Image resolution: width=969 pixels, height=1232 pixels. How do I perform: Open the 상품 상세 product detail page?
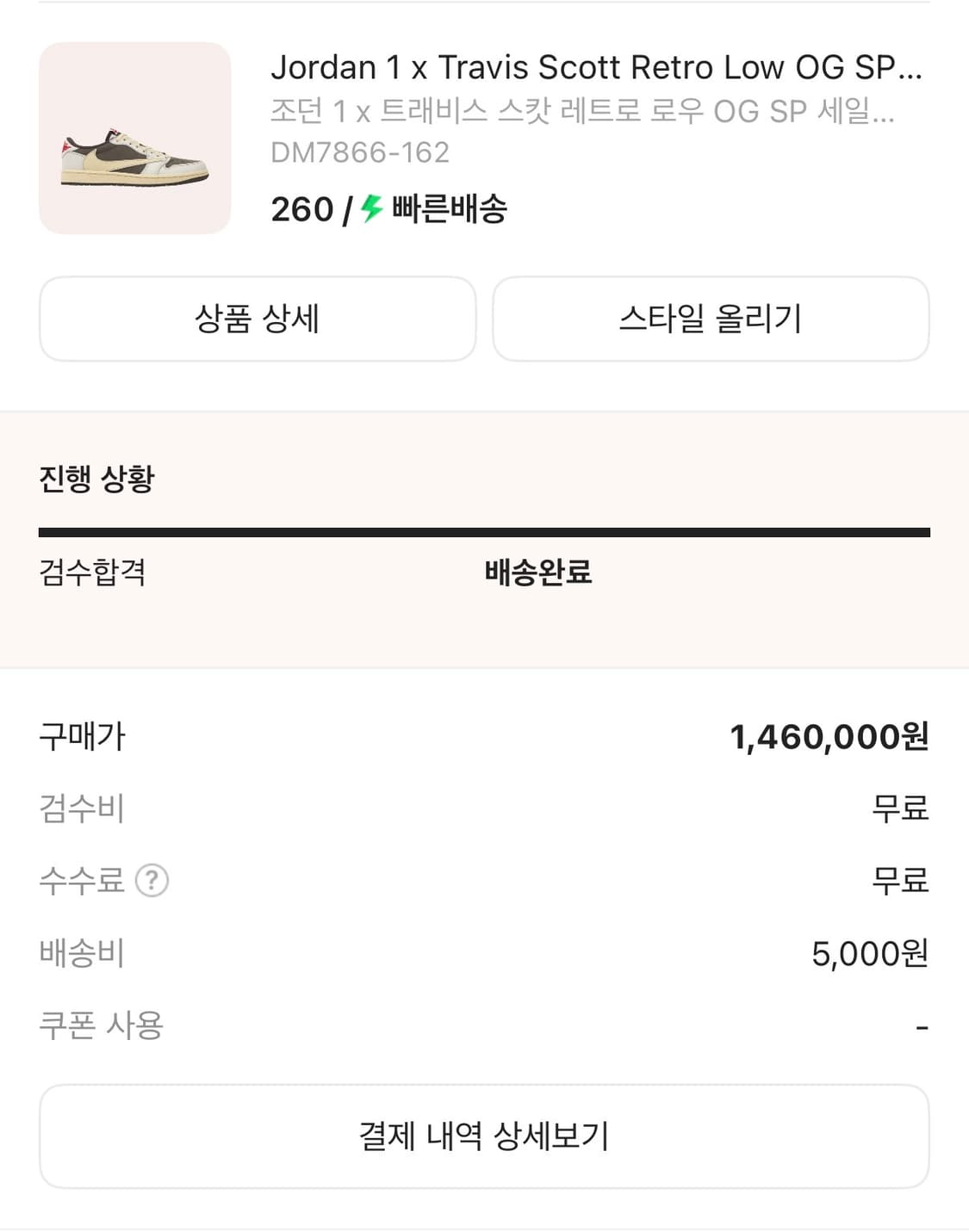pyautogui.click(x=258, y=319)
